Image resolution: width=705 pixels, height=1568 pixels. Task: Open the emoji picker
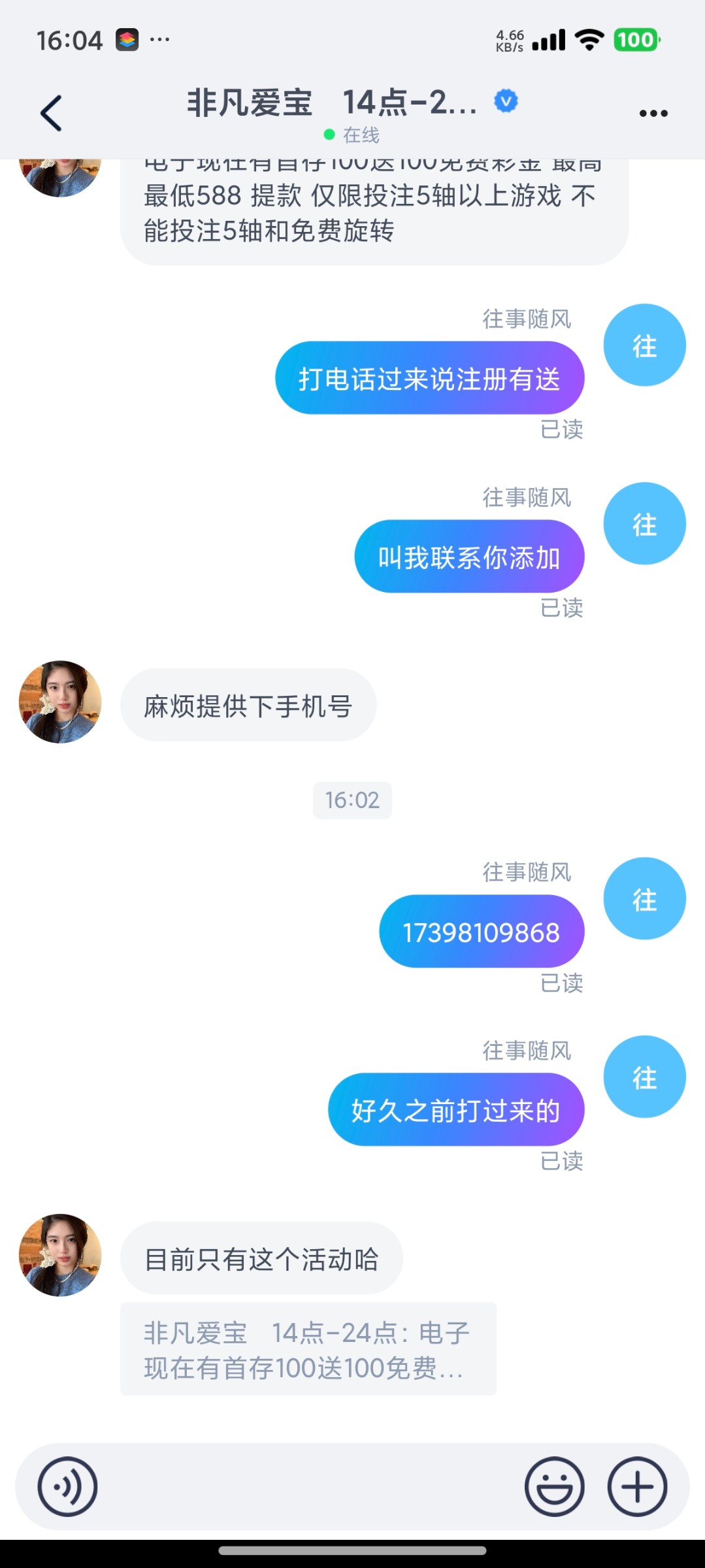click(554, 1486)
